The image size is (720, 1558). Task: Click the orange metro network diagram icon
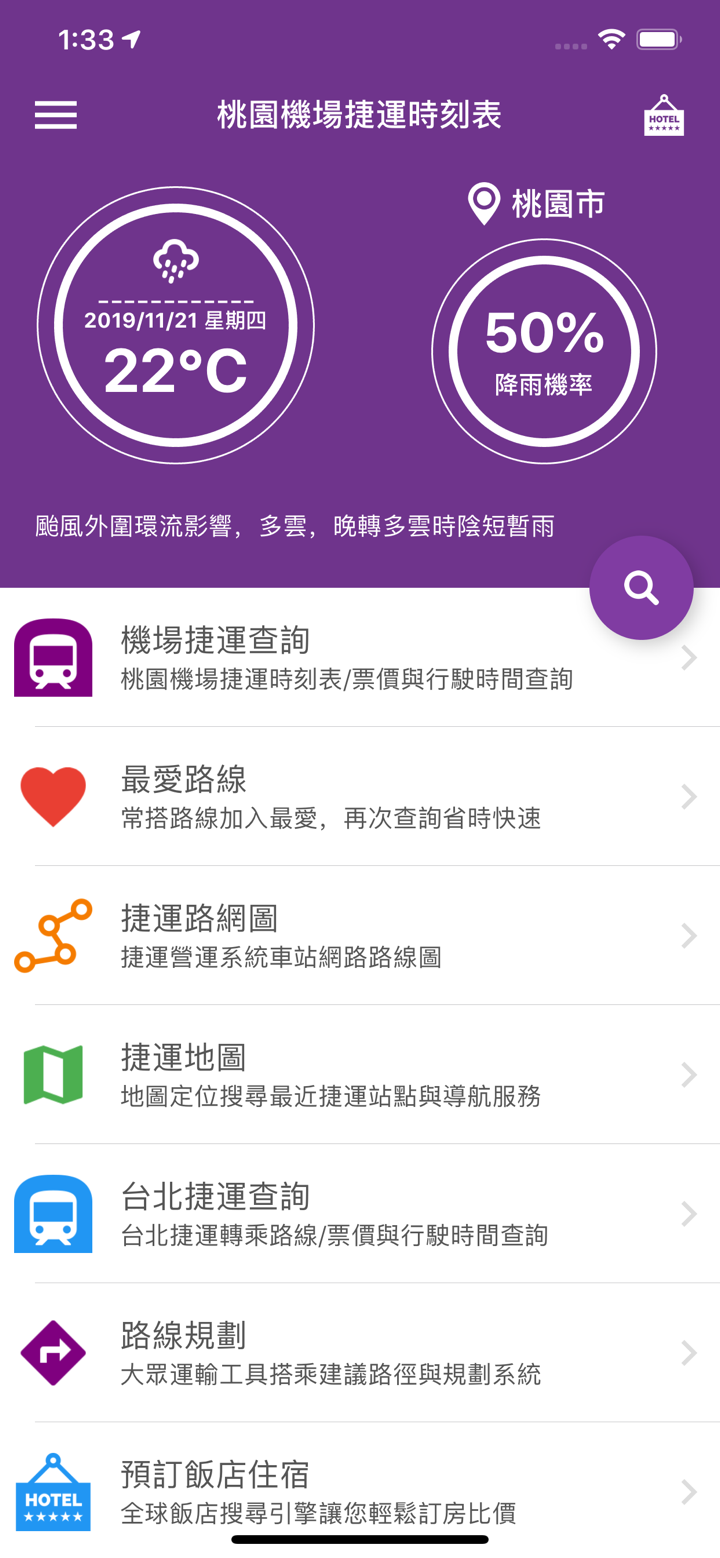coord(52,935)
